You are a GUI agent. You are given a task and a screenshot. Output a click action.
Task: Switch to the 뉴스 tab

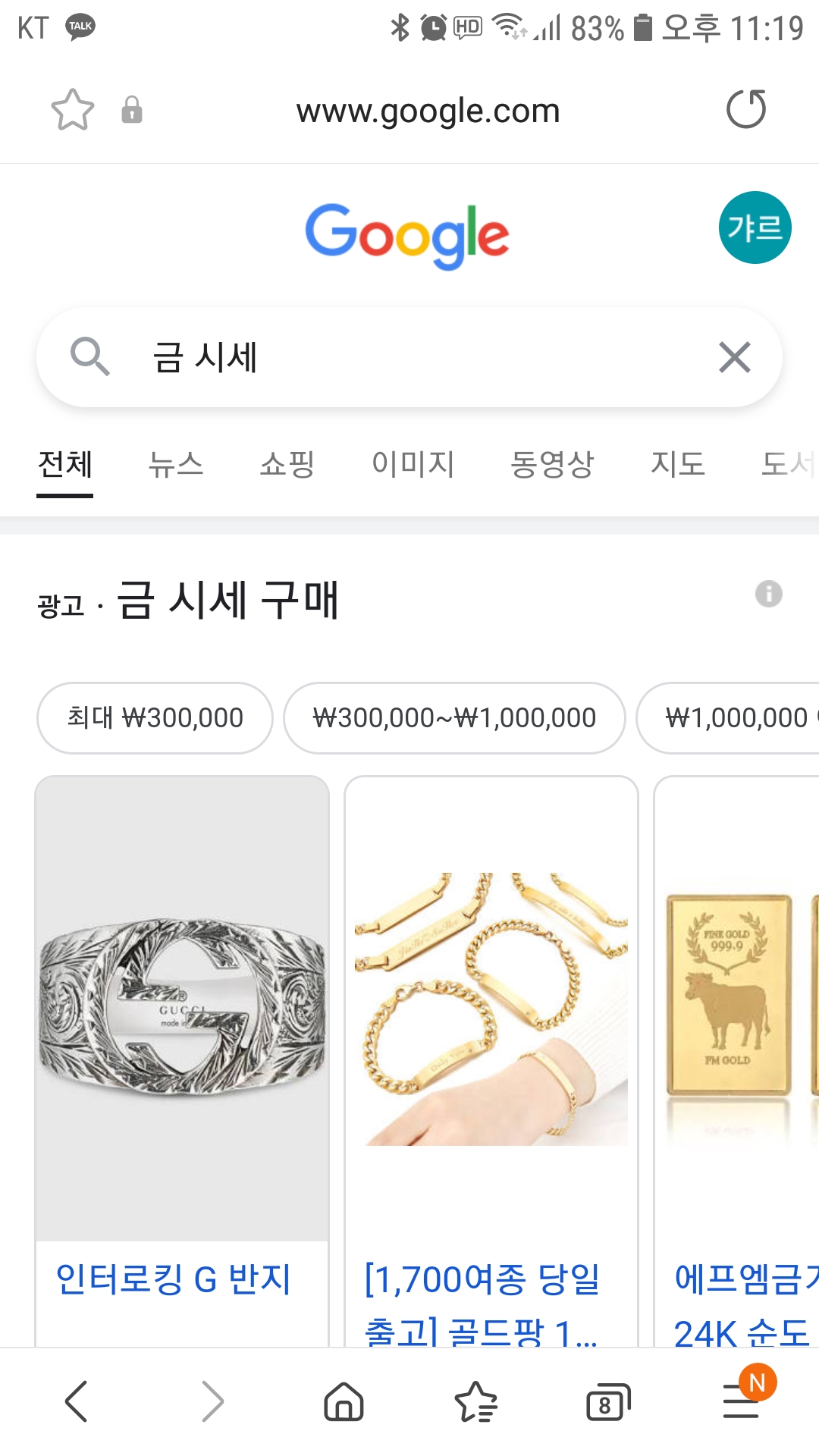(176, 464)
